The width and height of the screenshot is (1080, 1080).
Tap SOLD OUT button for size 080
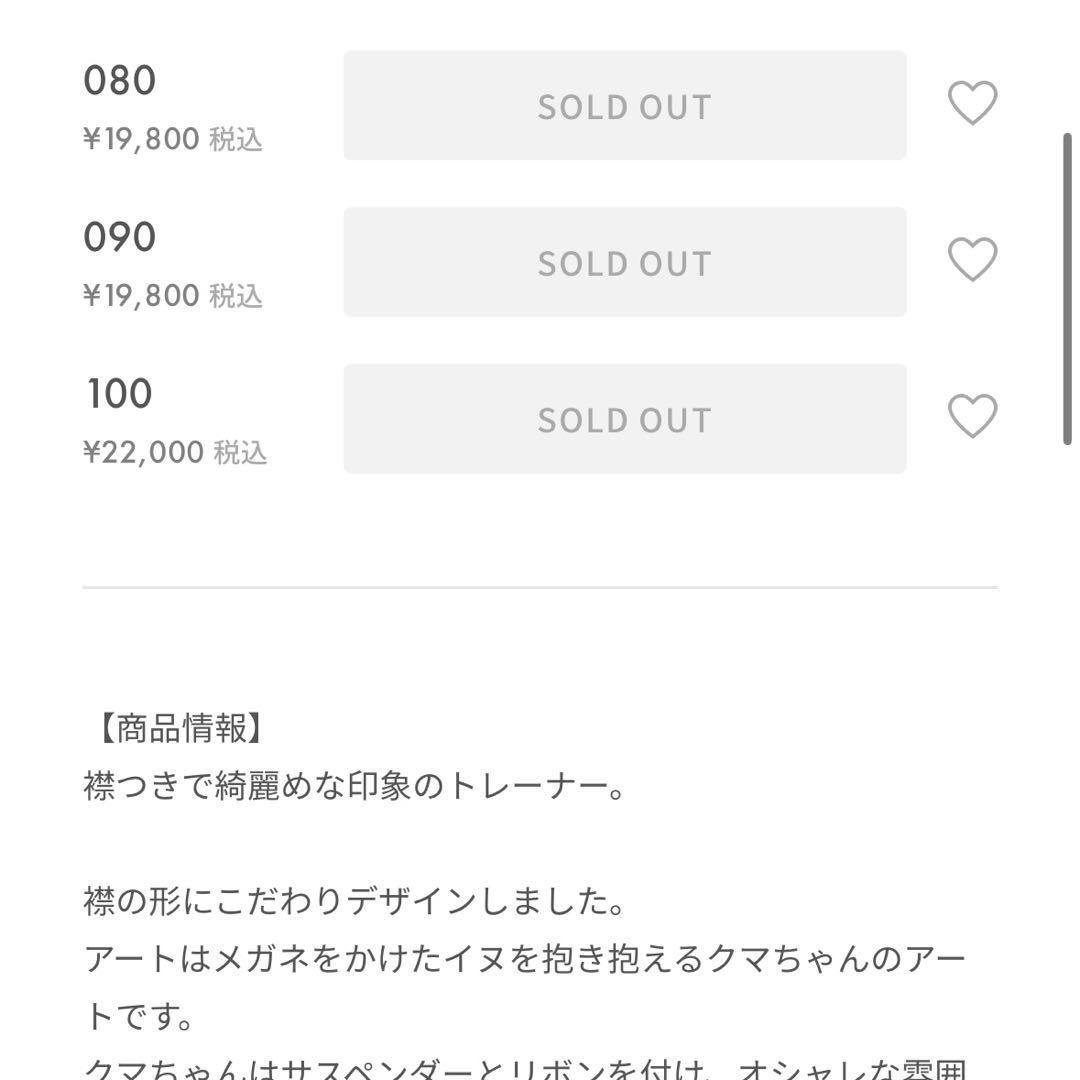[625, 106]
